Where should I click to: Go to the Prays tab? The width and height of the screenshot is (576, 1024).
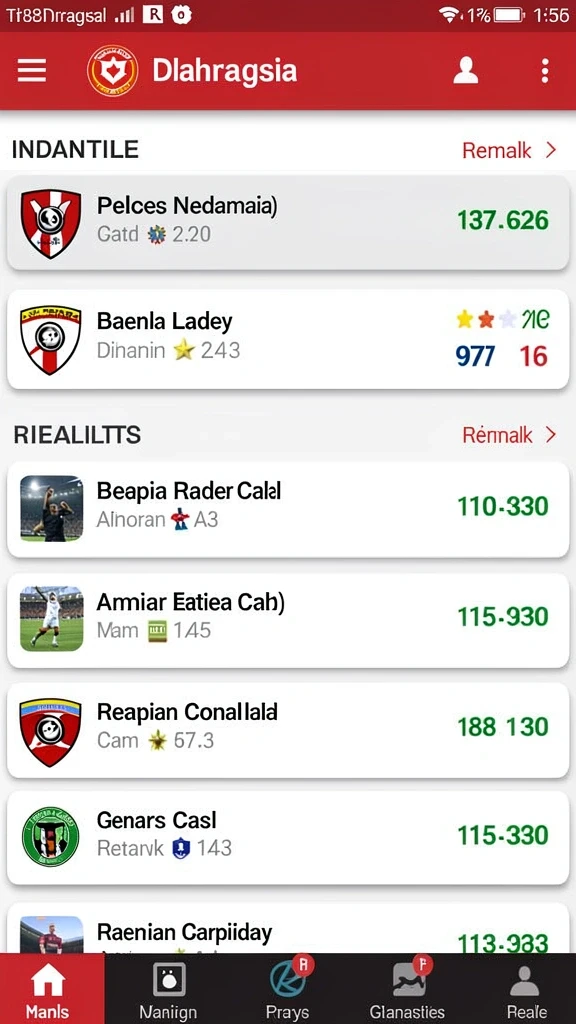coord(287,989)
